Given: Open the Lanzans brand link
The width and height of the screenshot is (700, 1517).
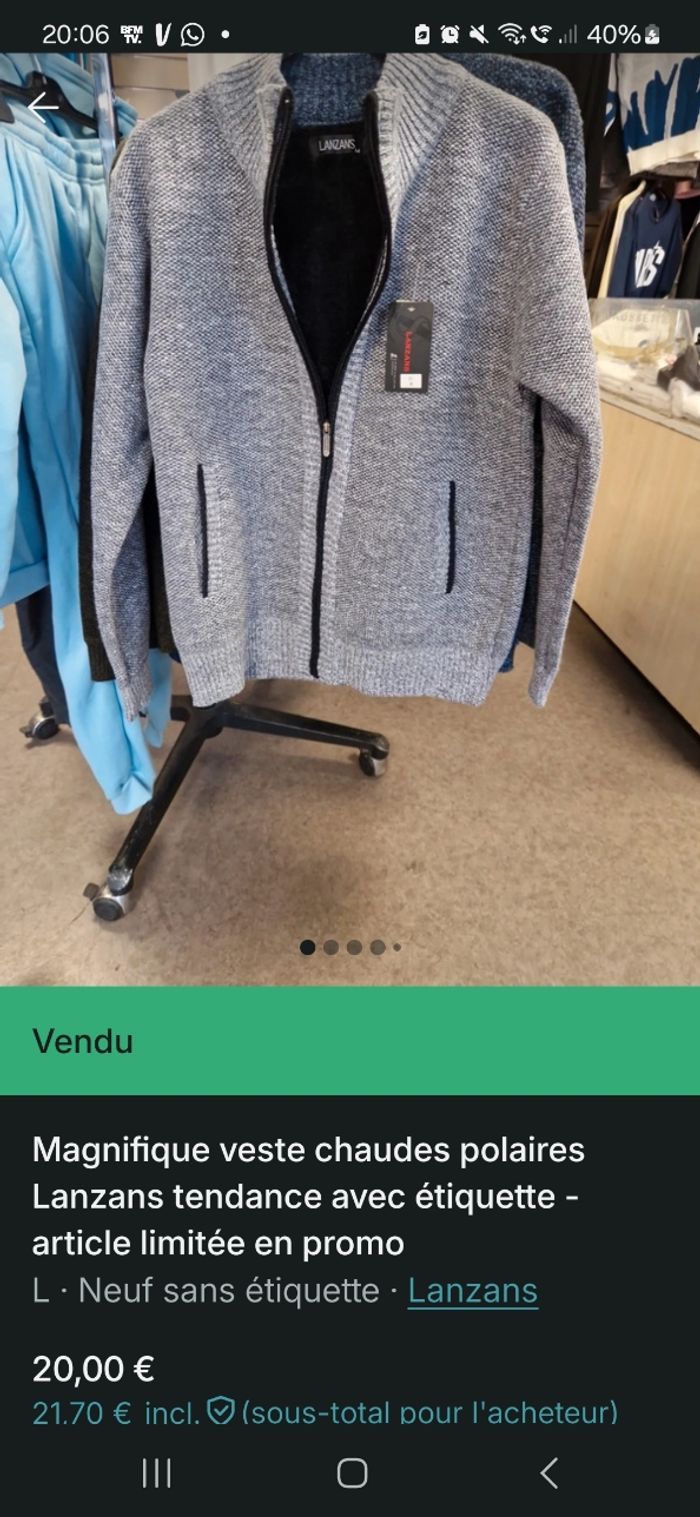Looking at the screenshot, I should pyautogui.click(x=472, y=1290).
